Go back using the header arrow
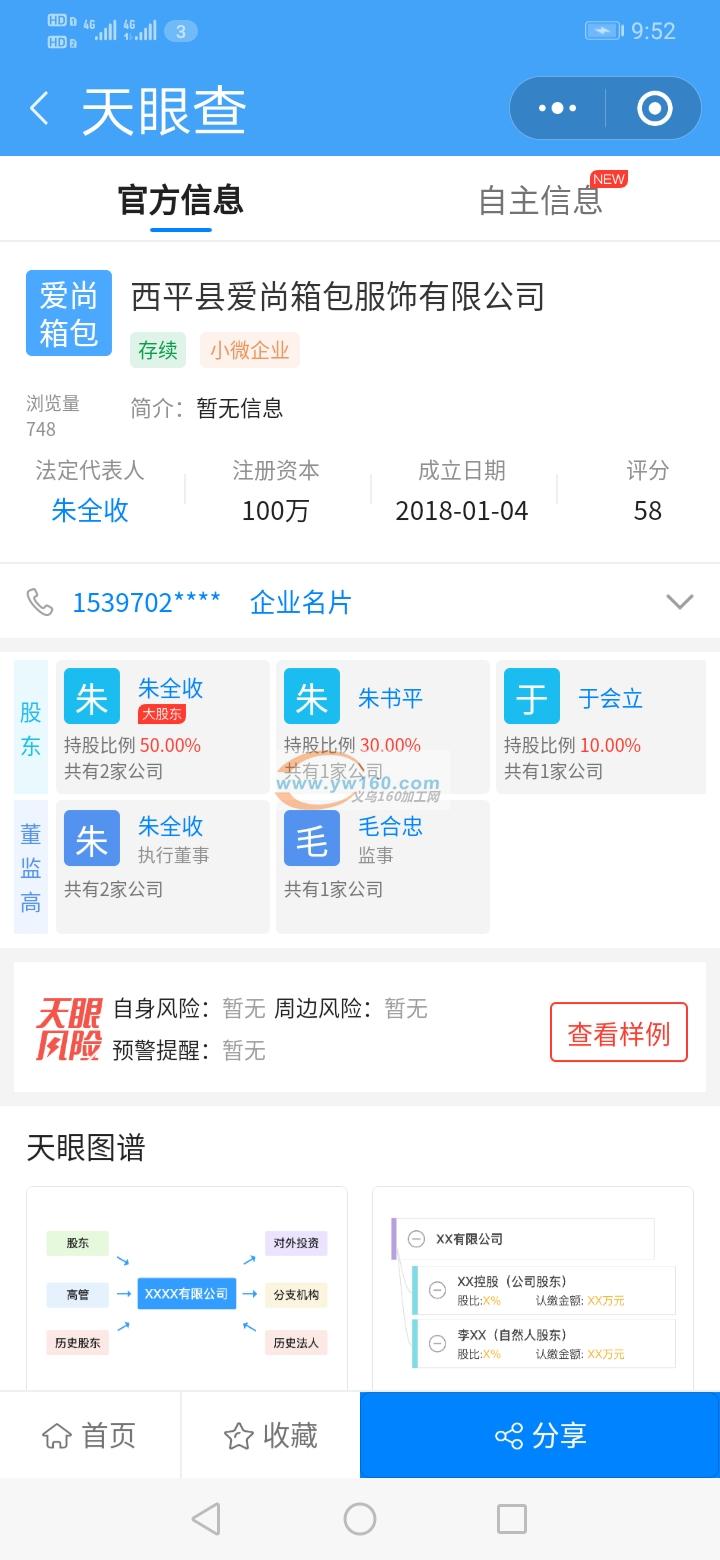This screenshot has width=720, height=1560. pos(40,108)
